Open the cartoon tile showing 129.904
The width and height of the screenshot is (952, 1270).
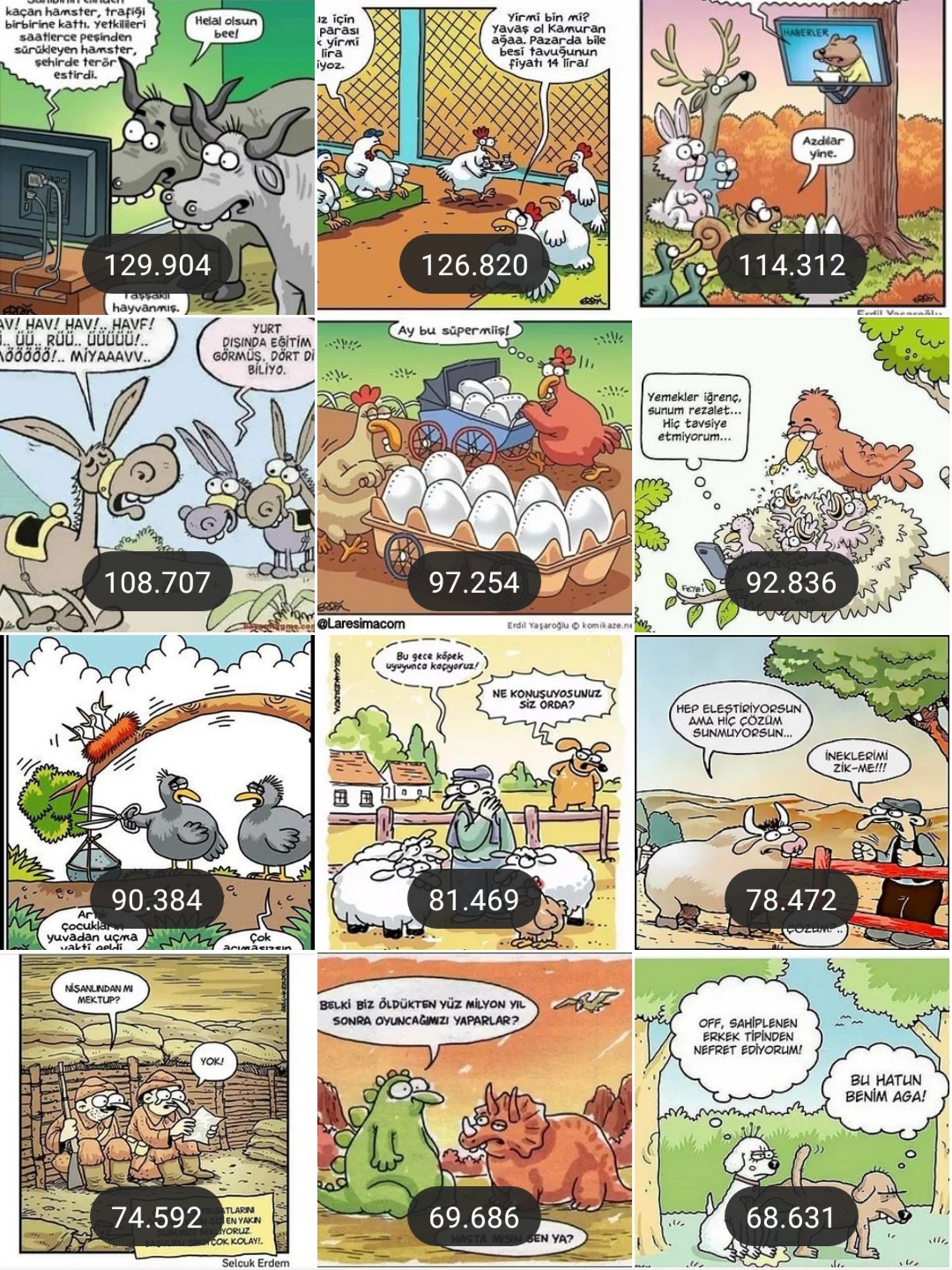pos(157,157)
